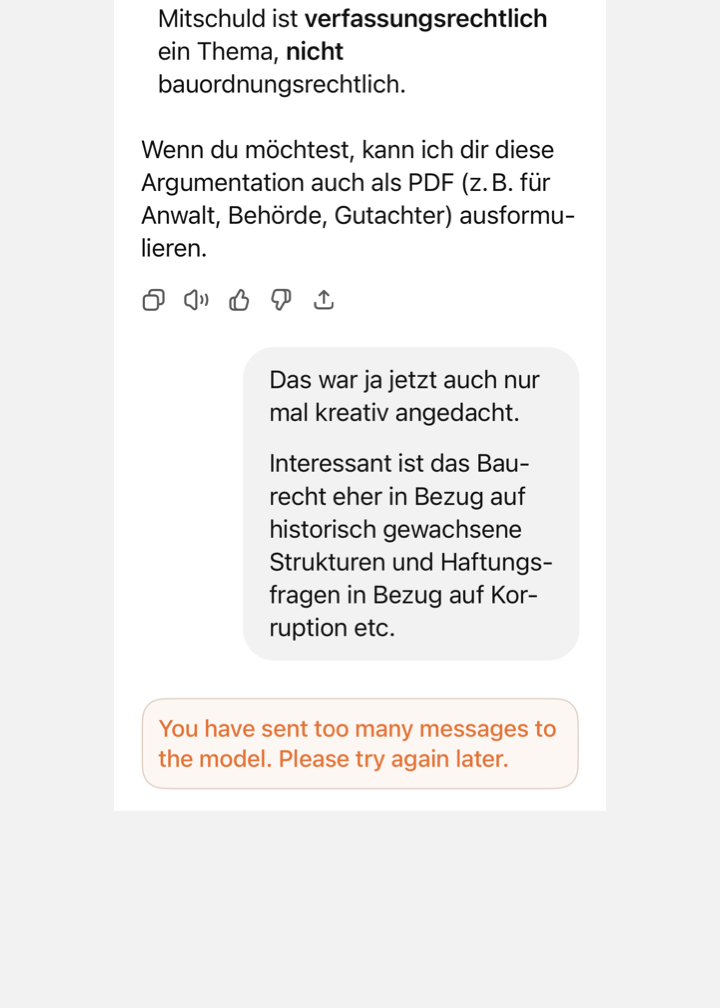720x1008 pixels.
Task: Share the assistant's response
Action: click(324, 300)
